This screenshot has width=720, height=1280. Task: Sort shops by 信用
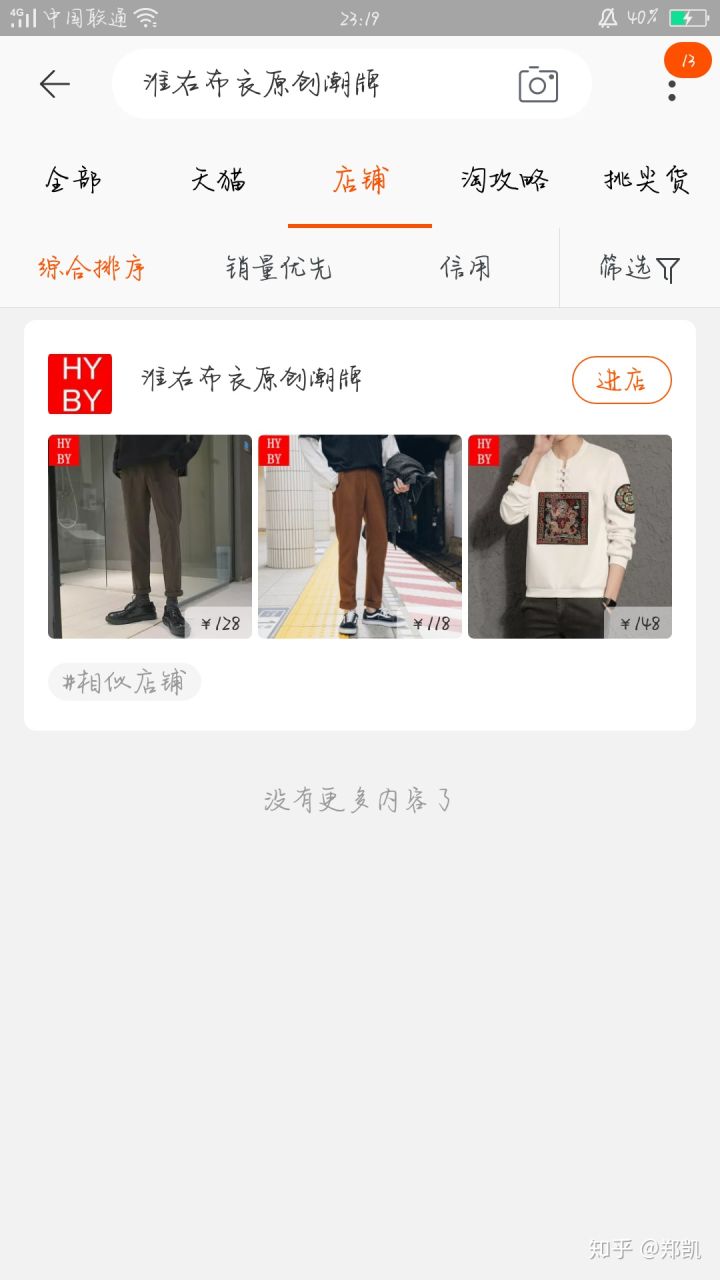(x=465, y=268)
